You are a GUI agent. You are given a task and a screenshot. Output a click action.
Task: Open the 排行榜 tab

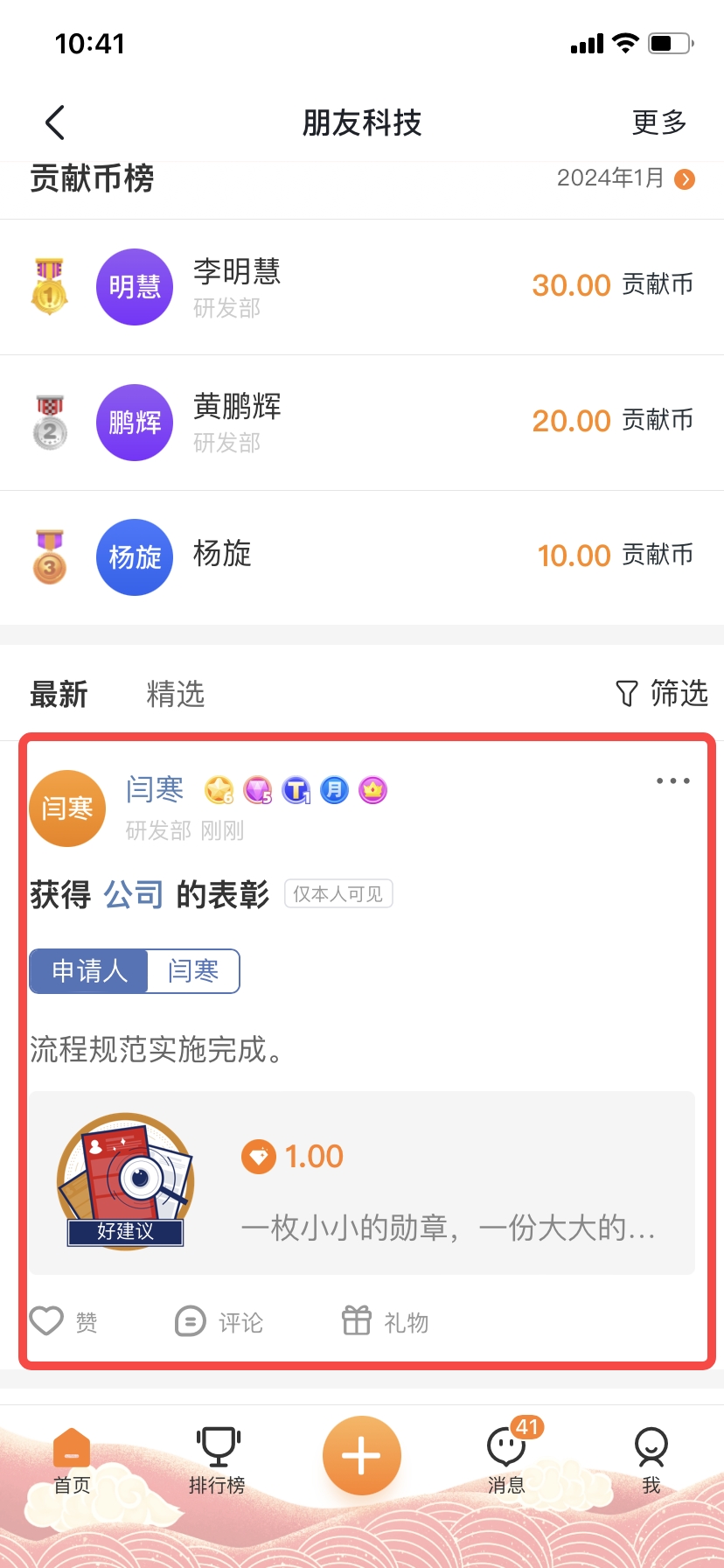pyautogui.click(x=217, y=1459)
